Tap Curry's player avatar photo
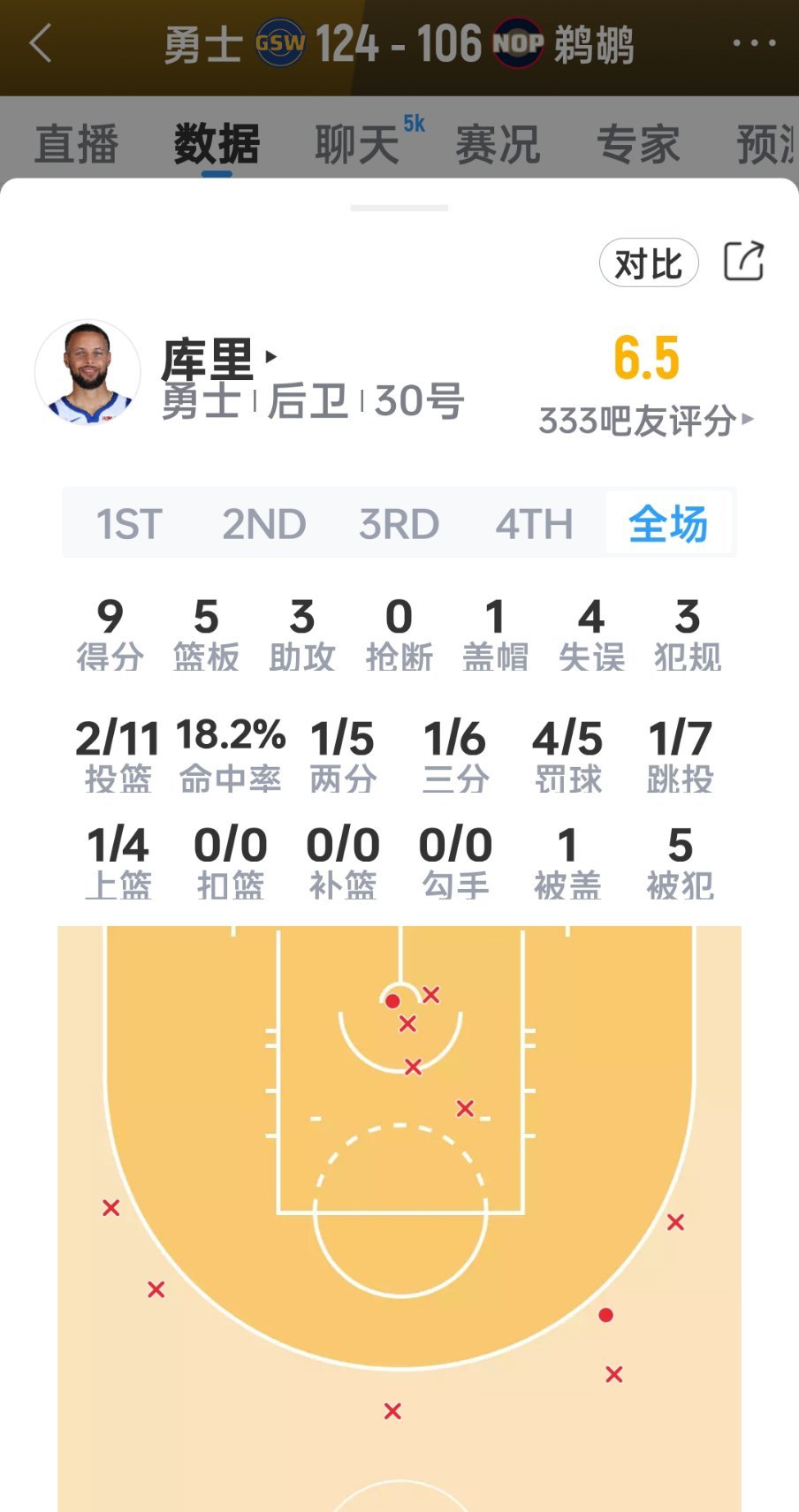Screen dimensions: 799x1512 88,373
